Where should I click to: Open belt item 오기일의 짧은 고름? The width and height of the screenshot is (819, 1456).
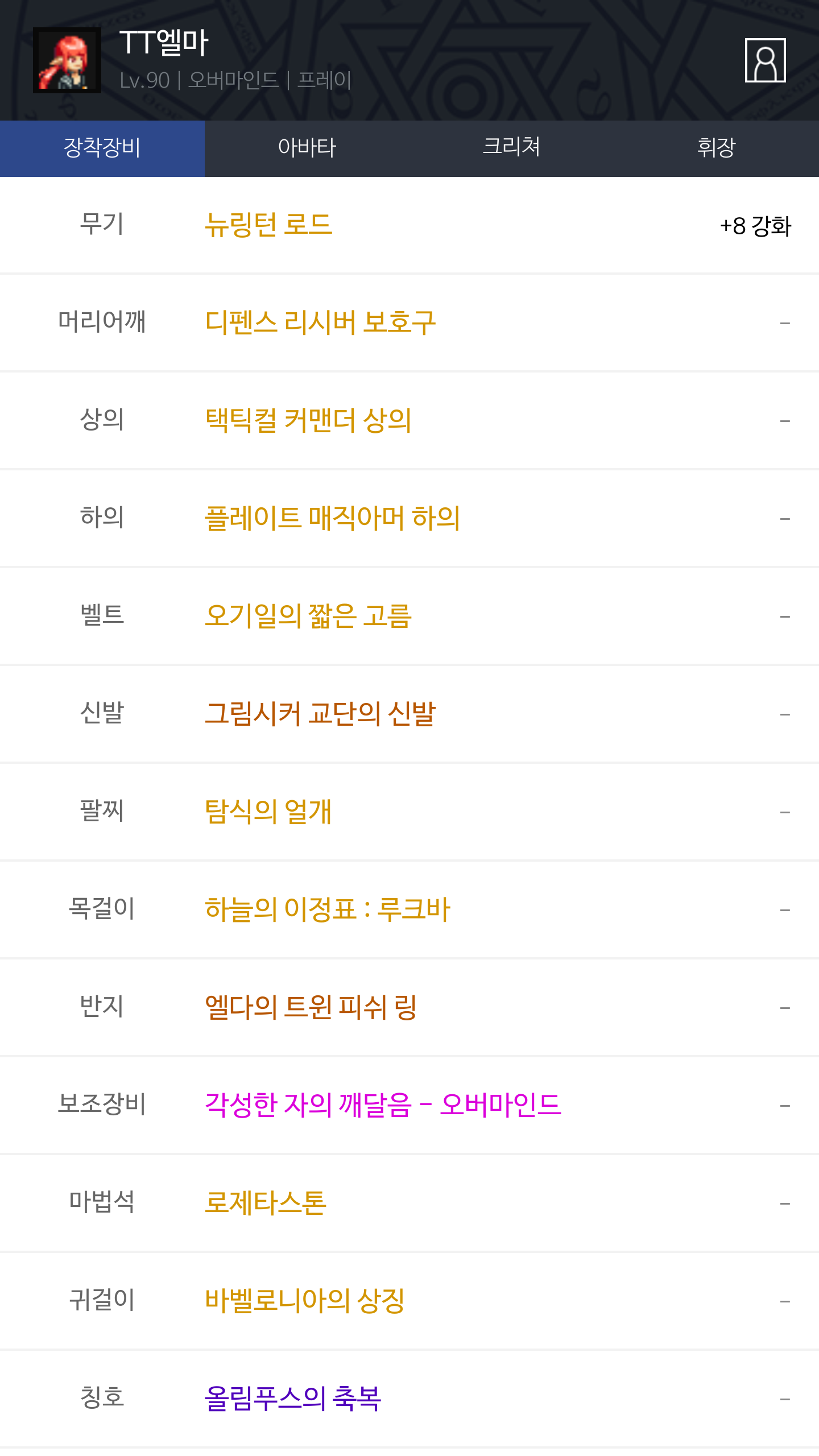click(x=308, y=616)
